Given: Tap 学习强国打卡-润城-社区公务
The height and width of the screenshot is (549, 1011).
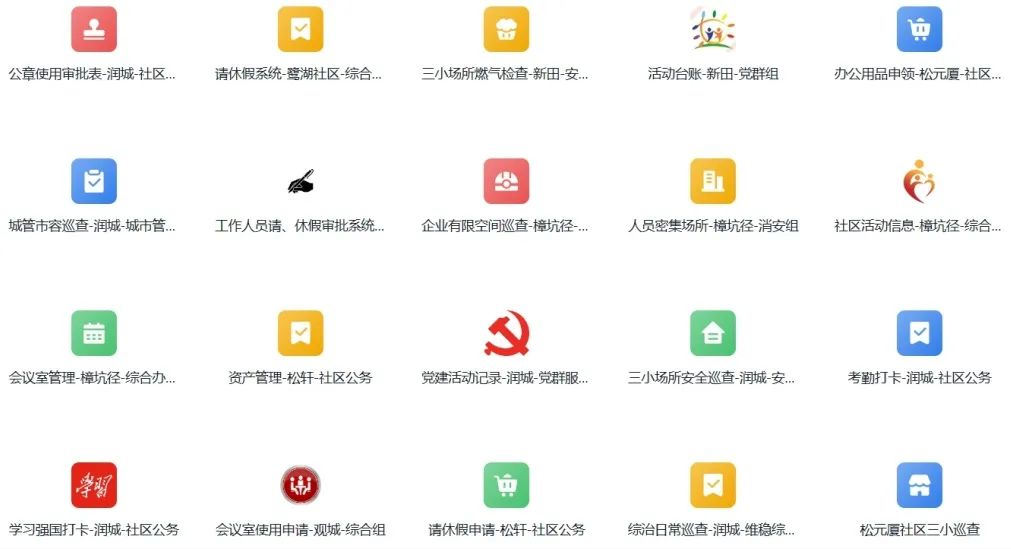Looking at the screenshot, I should click(x=94, y=486).
